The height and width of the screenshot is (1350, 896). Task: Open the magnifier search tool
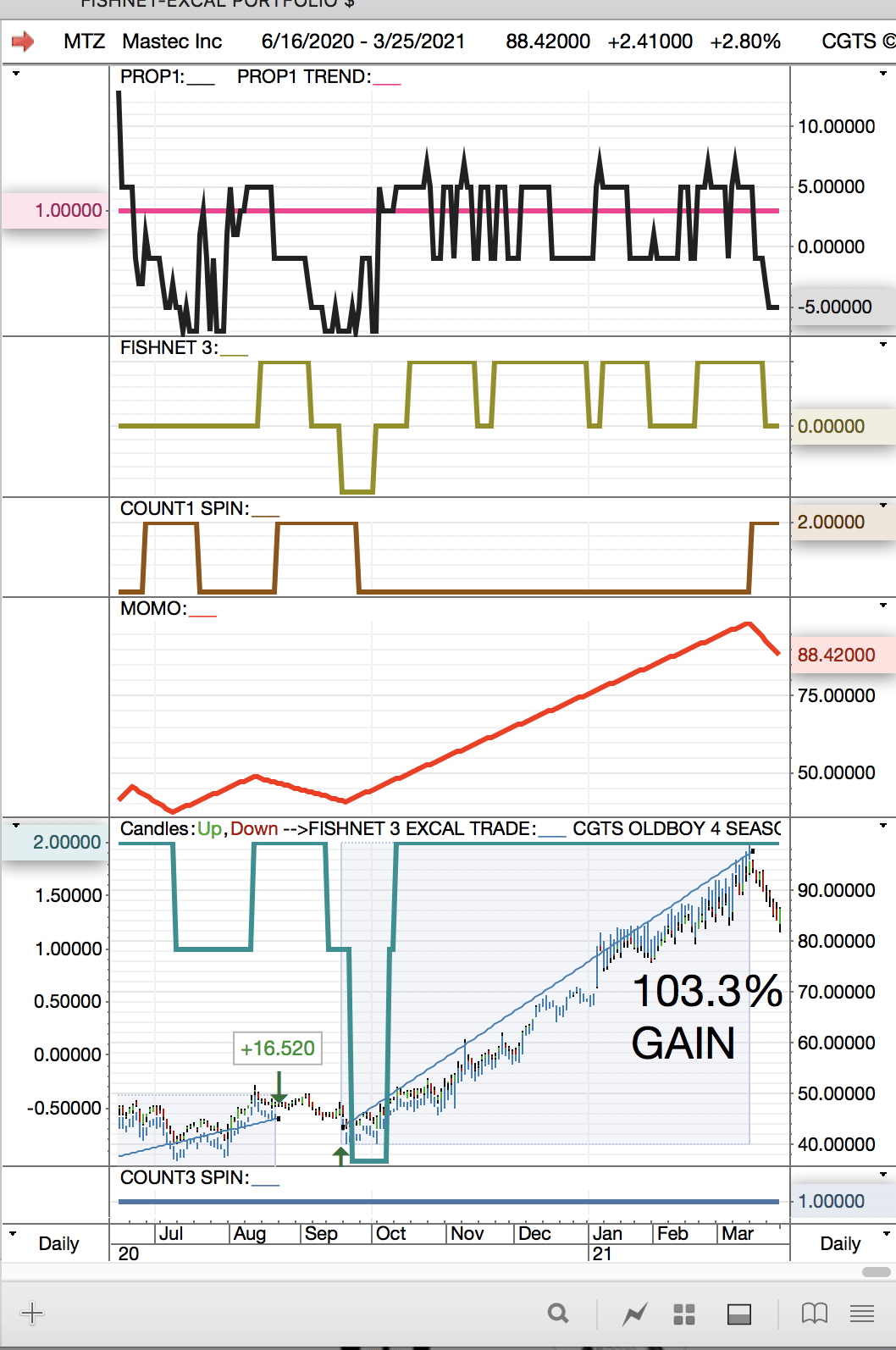[x=558, y=1314]
